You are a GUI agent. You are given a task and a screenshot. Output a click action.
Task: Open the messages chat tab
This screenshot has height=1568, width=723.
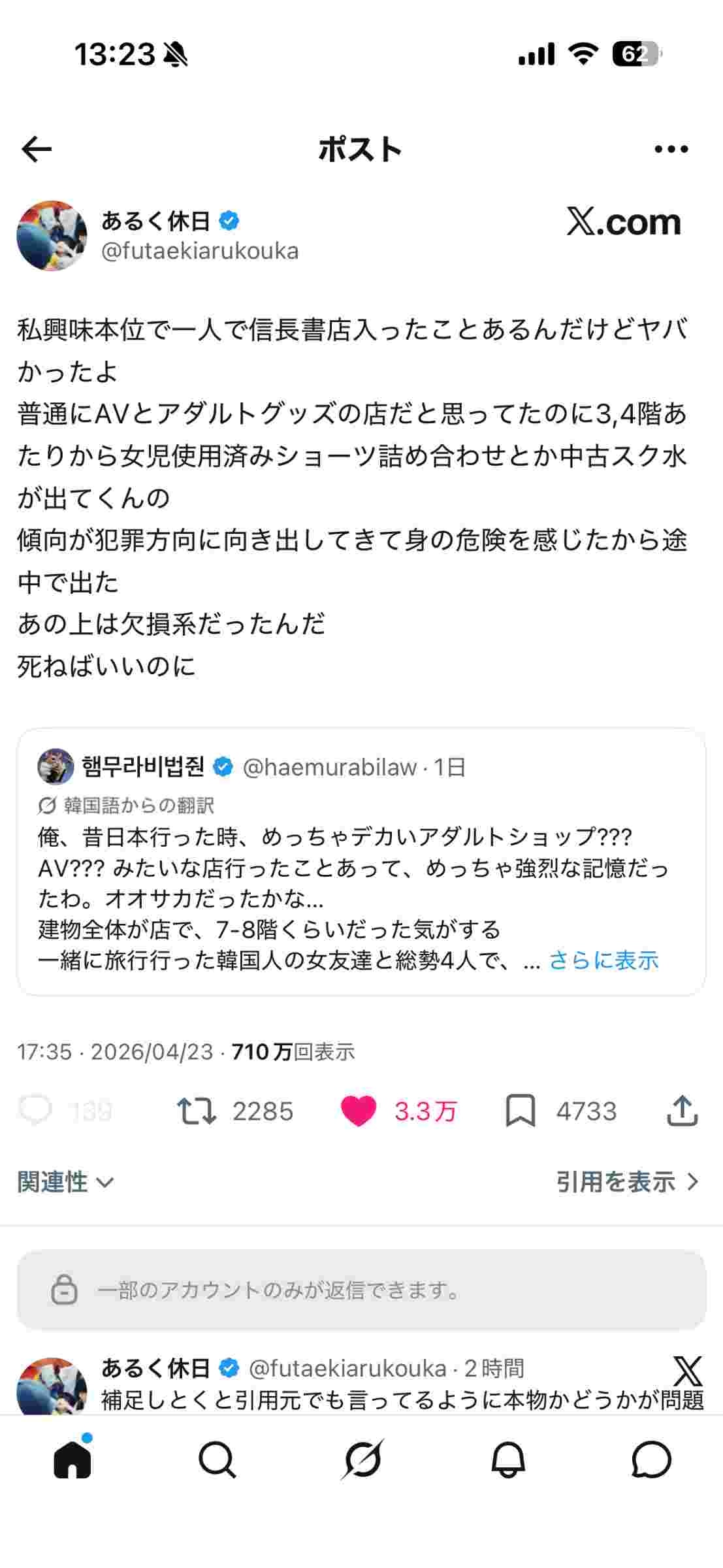coord(651,1460)
